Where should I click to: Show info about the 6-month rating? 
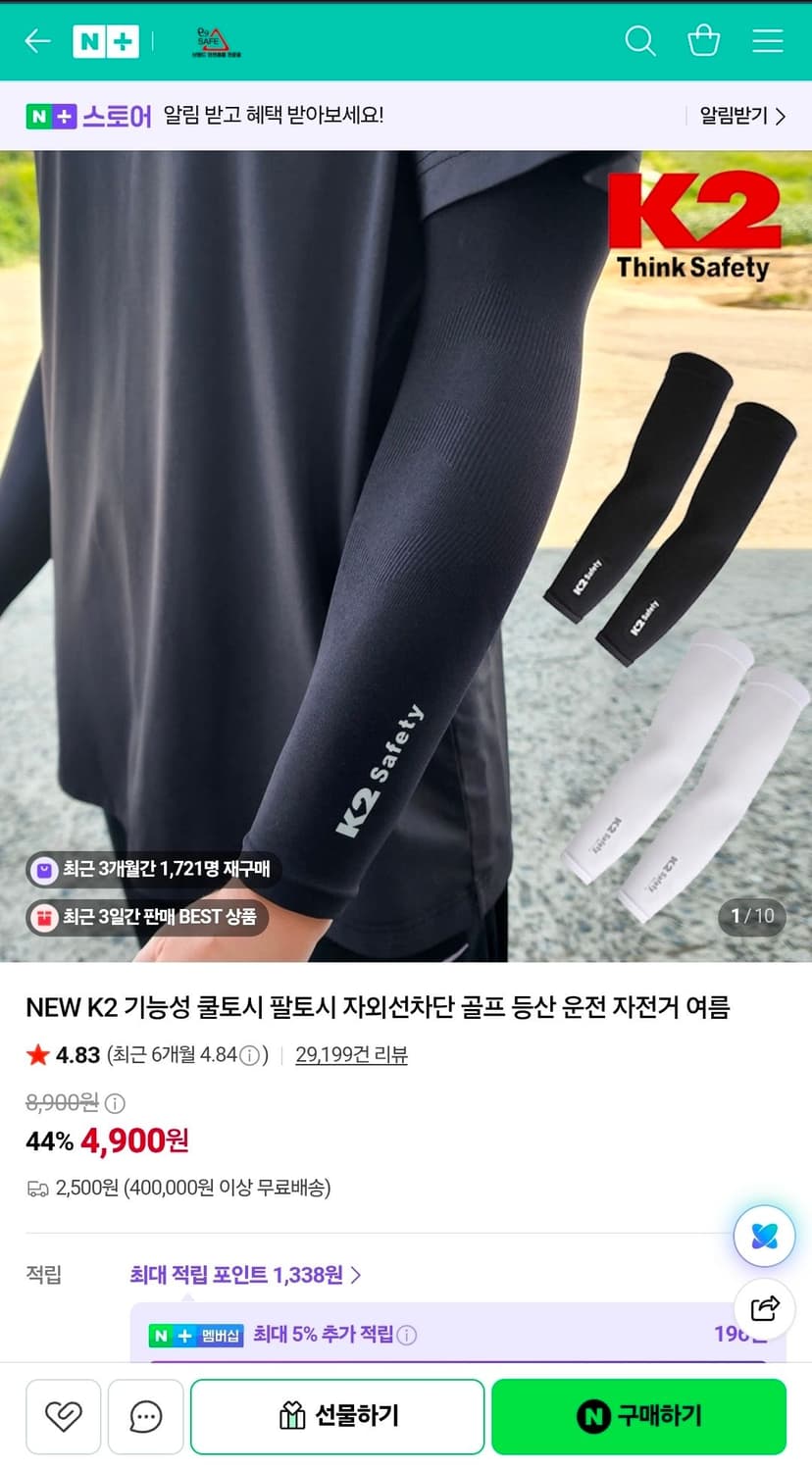point(250,1056)
